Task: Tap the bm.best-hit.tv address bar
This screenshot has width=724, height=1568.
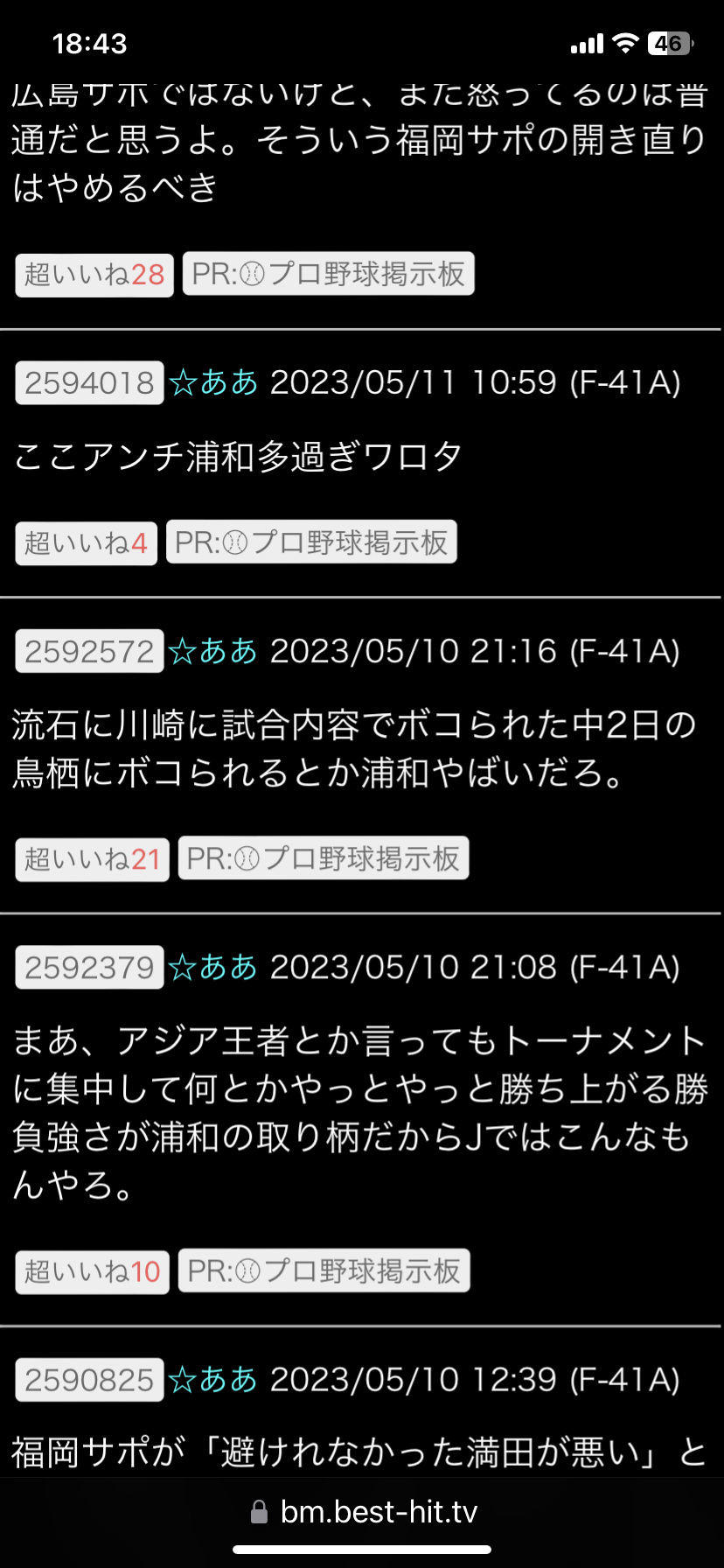Action: [362, 1512]
